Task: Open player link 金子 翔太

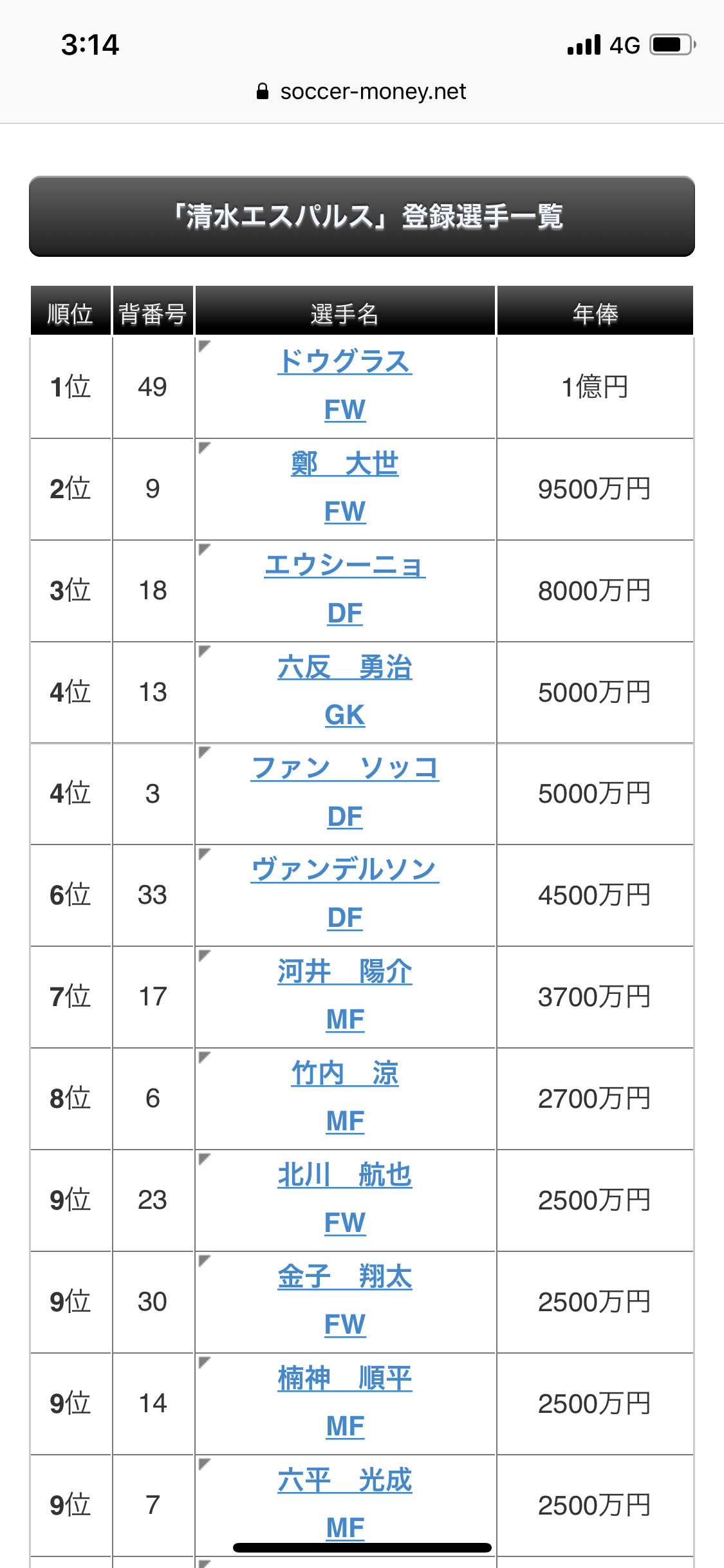Action: 344,1276
